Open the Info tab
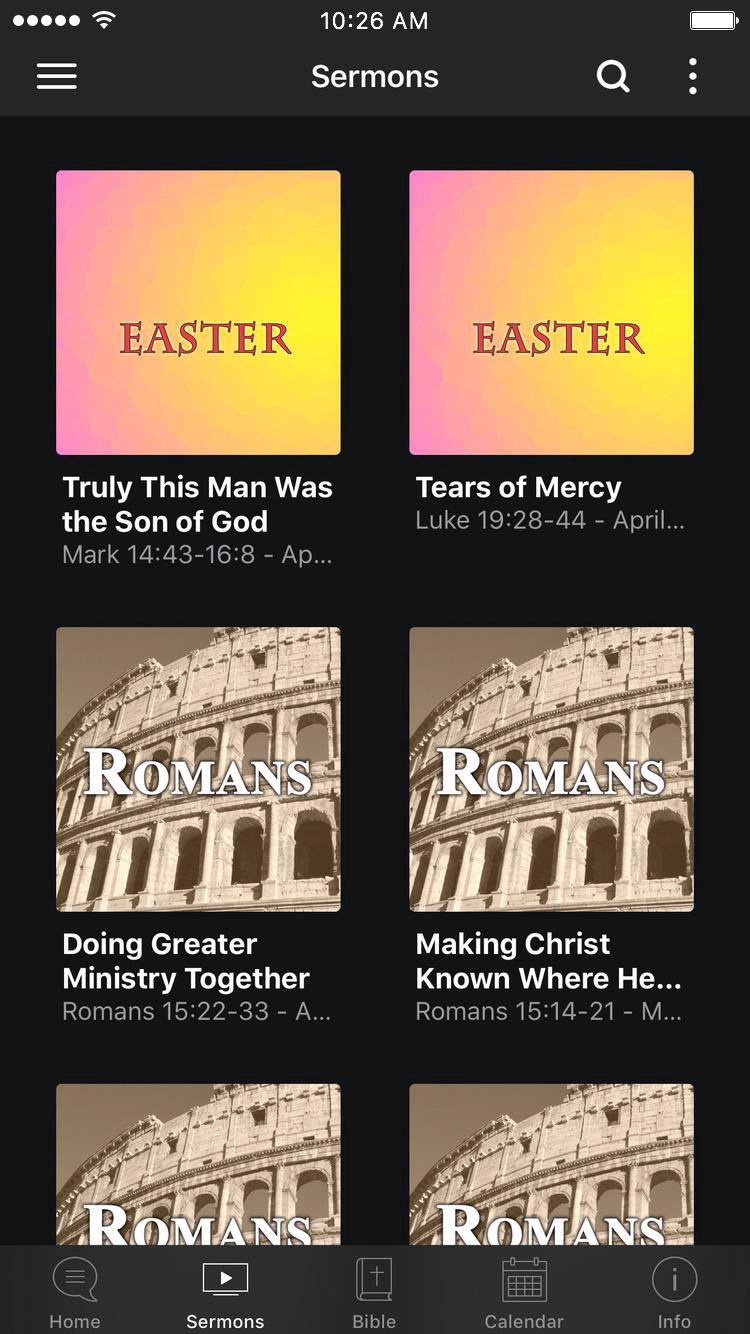Viewport: 750px width, 1334px height. tap(674, 1292)
